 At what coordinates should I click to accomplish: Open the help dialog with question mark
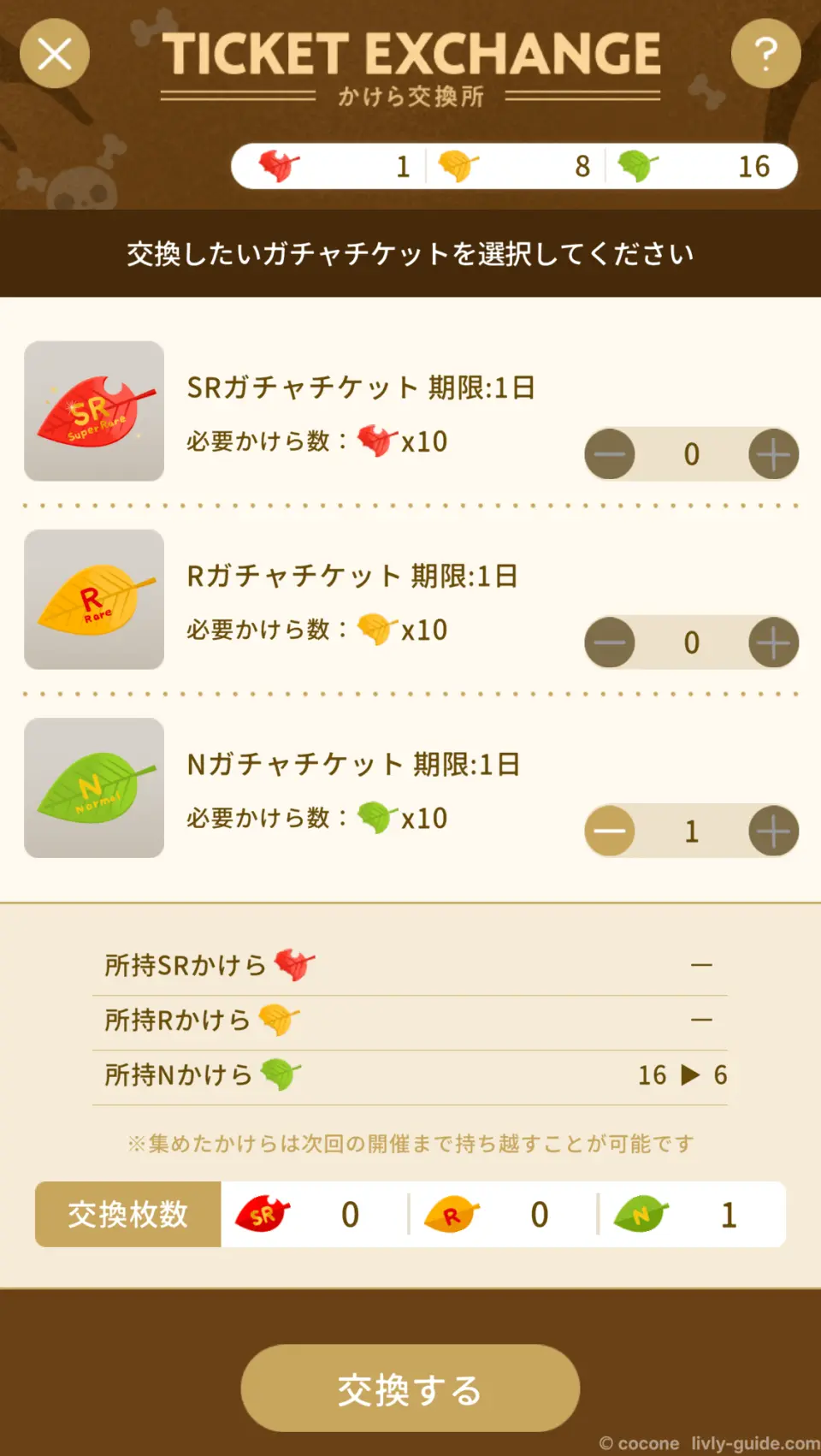766,52
